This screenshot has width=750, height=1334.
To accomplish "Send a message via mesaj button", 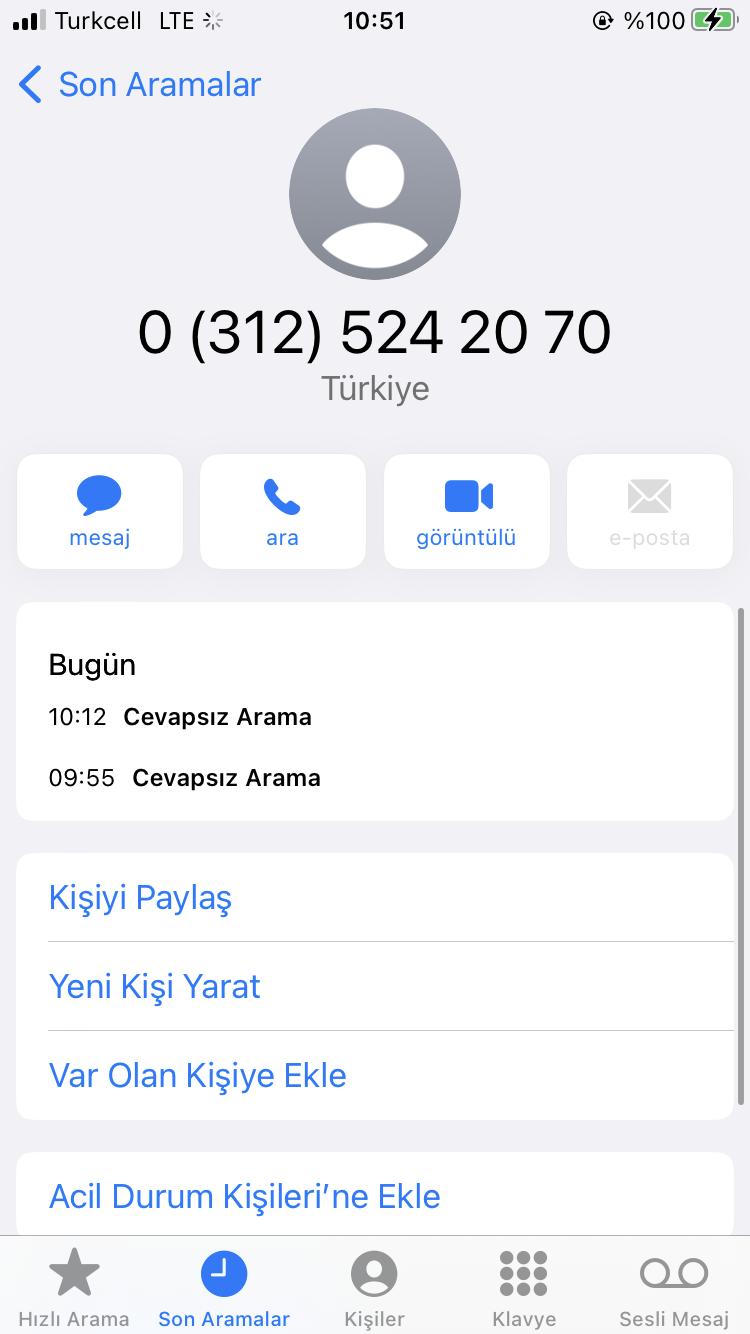I will (x=100, y=511).
